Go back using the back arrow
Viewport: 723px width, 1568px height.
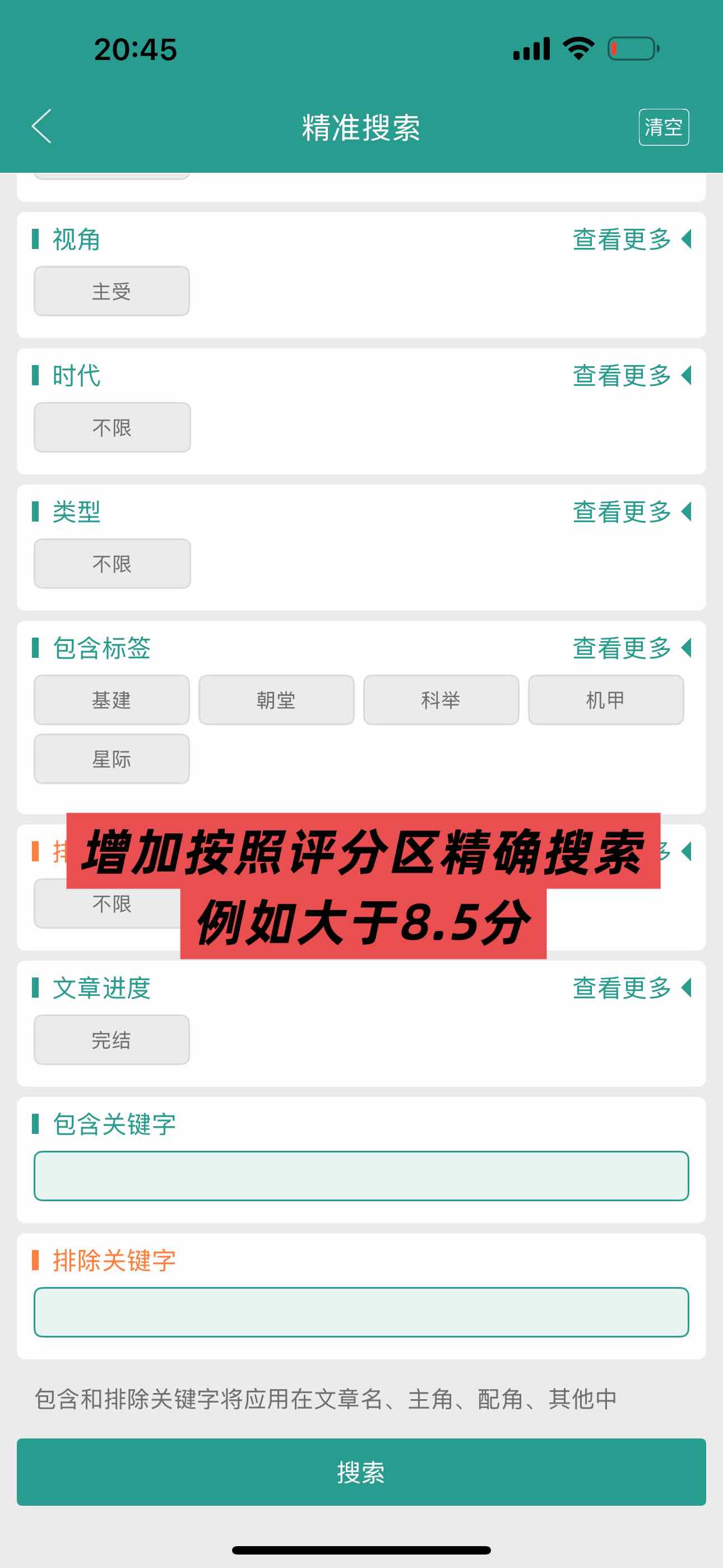41,127
